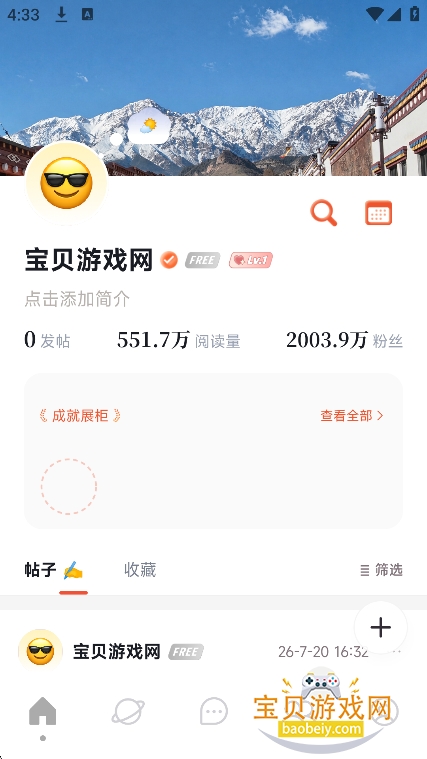This screenshot has width=427, height=759.
Task: Open the 筛选 filter
Action: click(x=381, y=570)
